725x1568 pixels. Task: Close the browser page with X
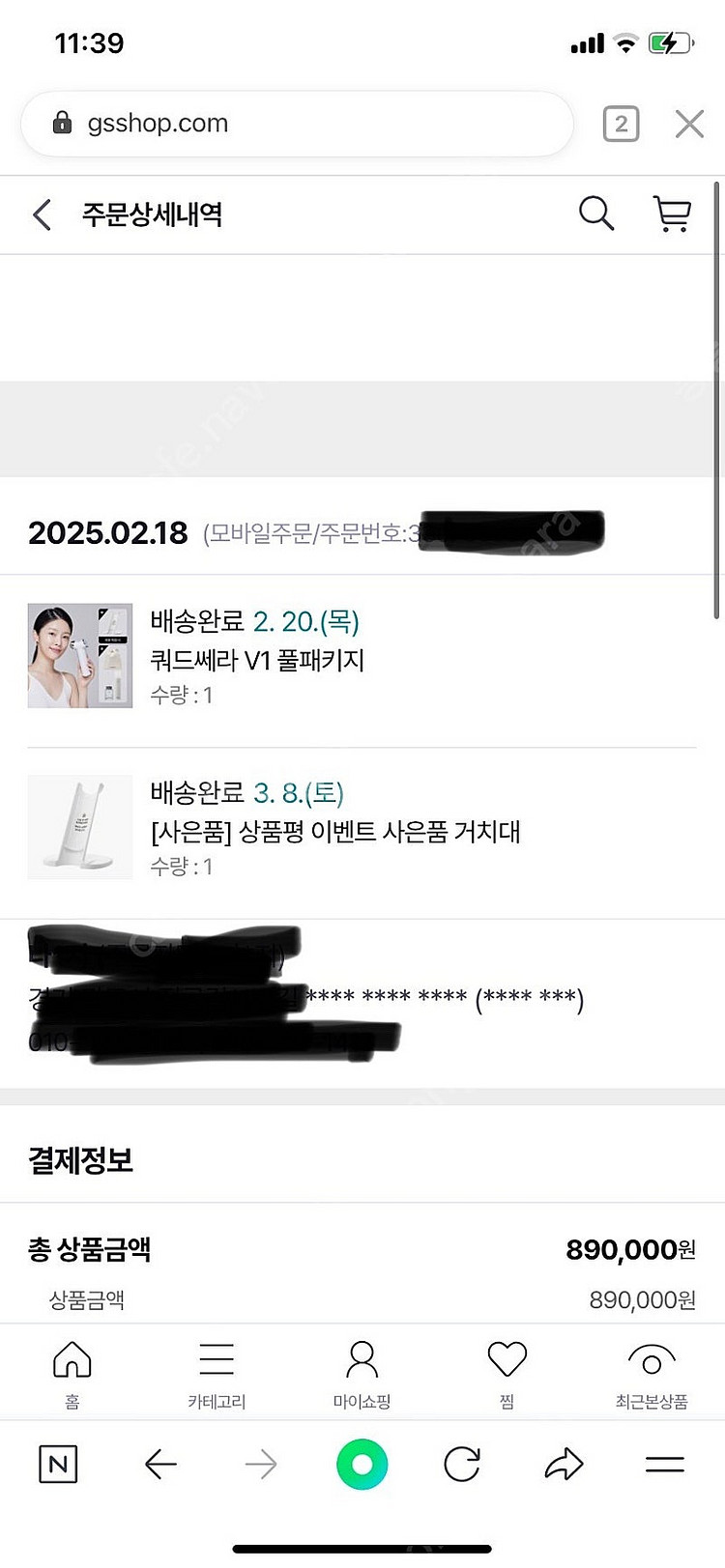[x=689, y=124]
